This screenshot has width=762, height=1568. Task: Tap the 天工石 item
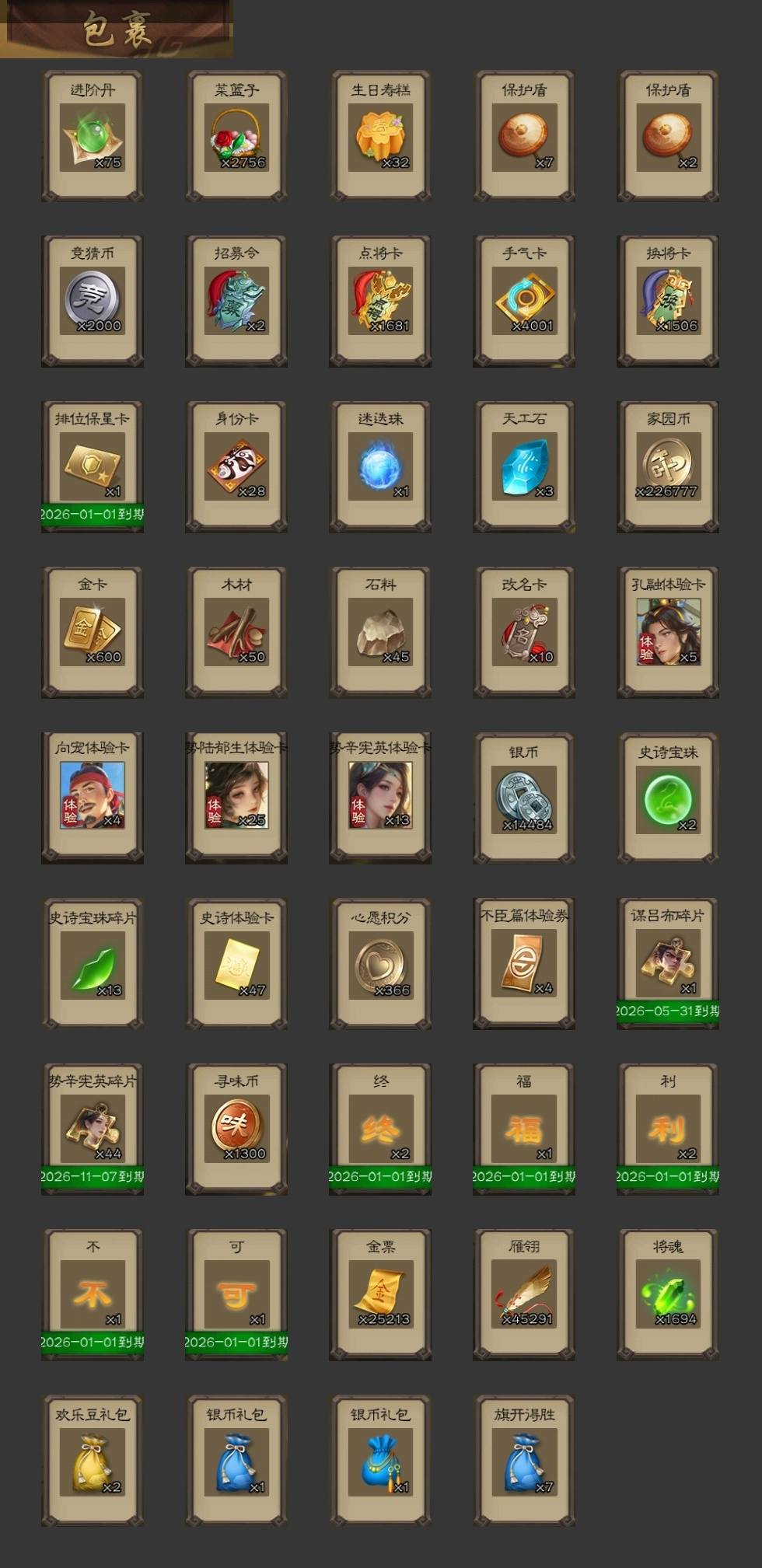tap(524, 467)
